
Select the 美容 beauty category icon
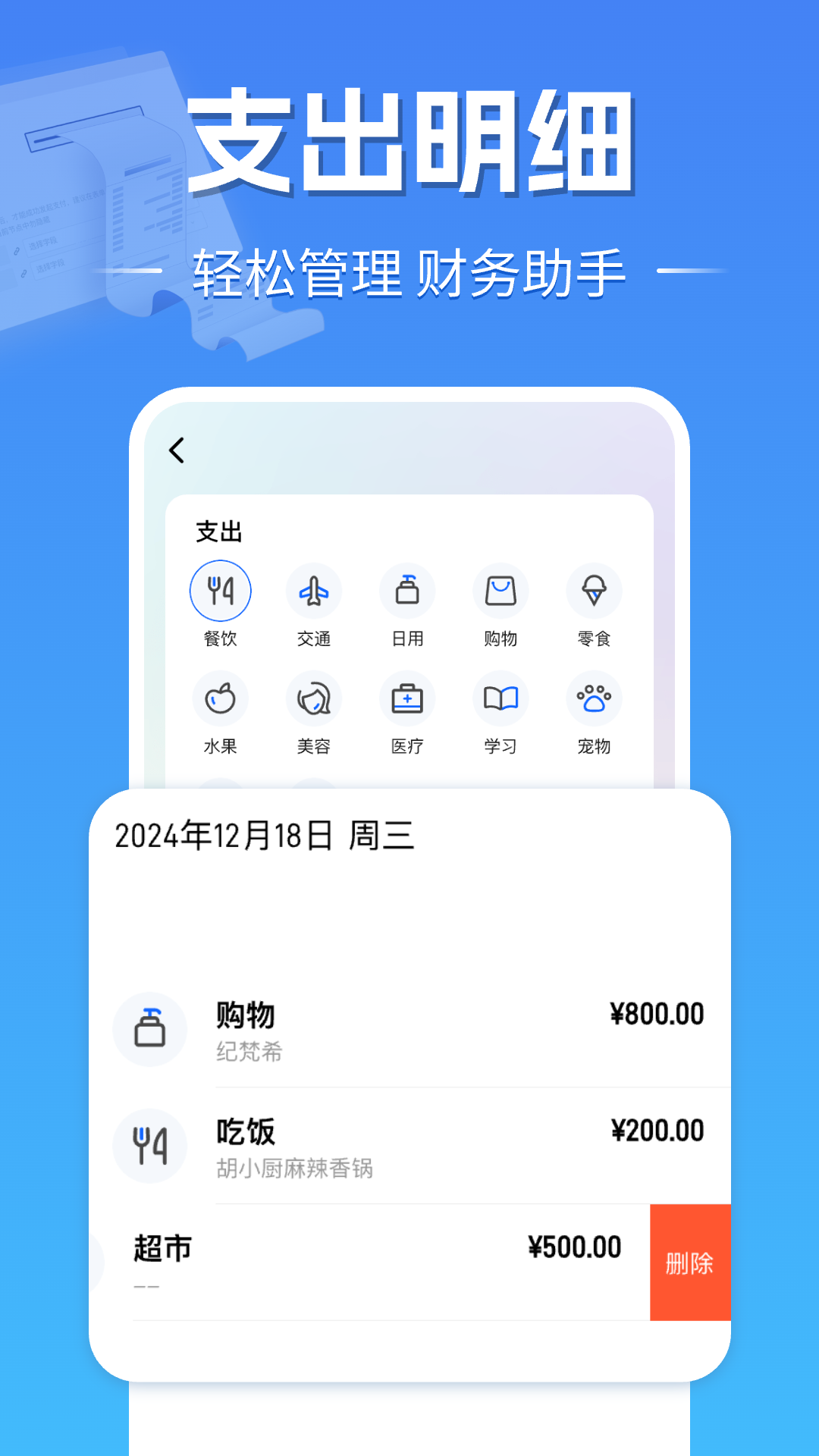click(314, 698)
